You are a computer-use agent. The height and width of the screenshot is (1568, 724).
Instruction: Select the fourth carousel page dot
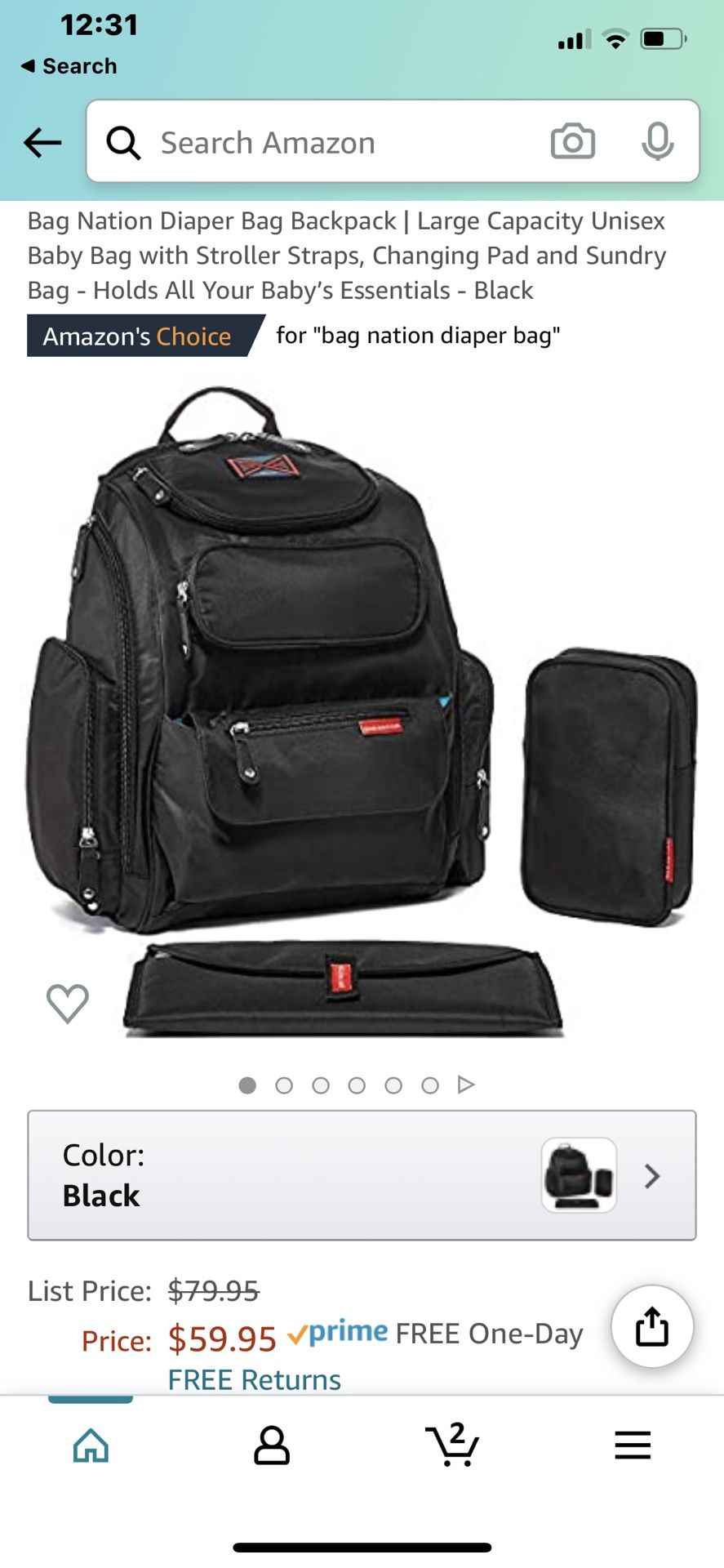pyautogui.click(x=357, y=1085)
